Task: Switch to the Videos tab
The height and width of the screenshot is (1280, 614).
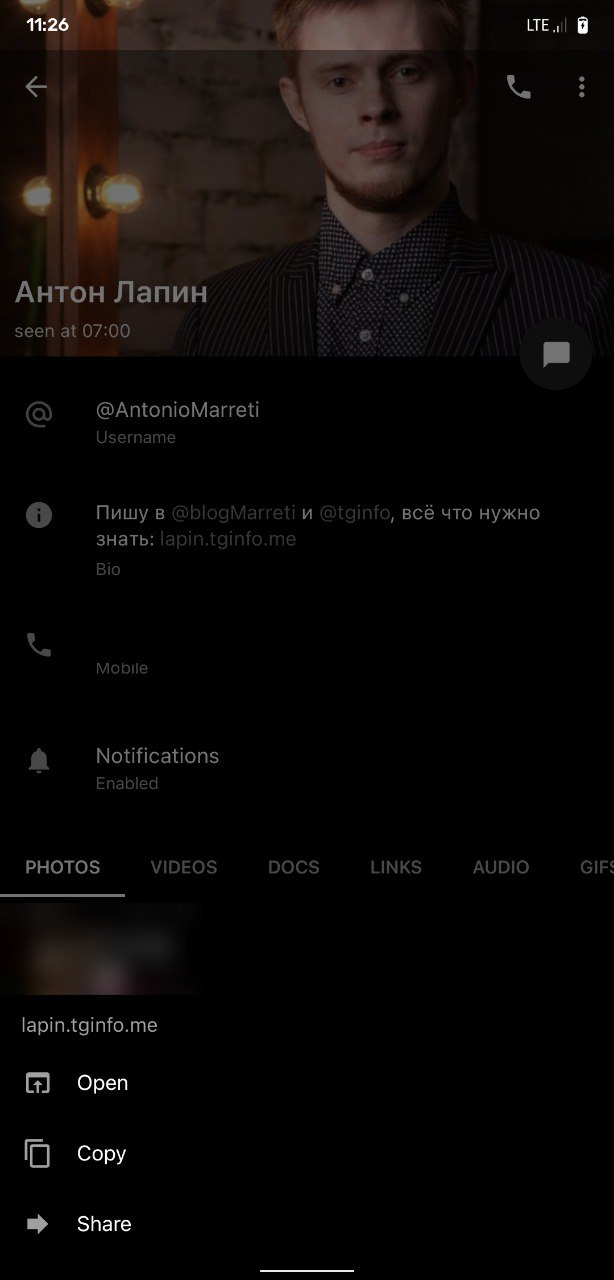Action: click(183, 867)
